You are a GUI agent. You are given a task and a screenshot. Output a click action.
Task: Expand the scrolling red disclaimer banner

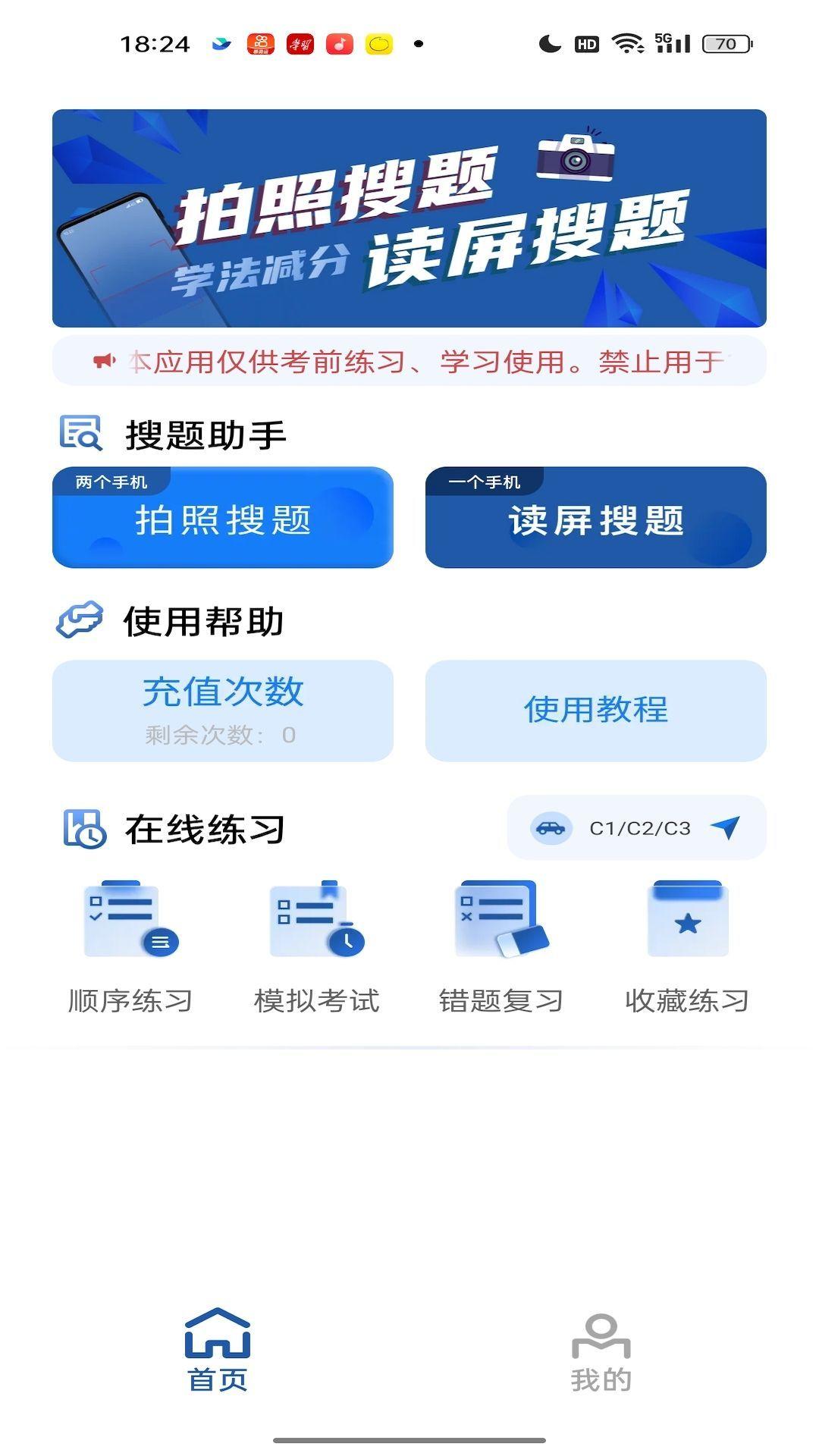click(409, 360)
